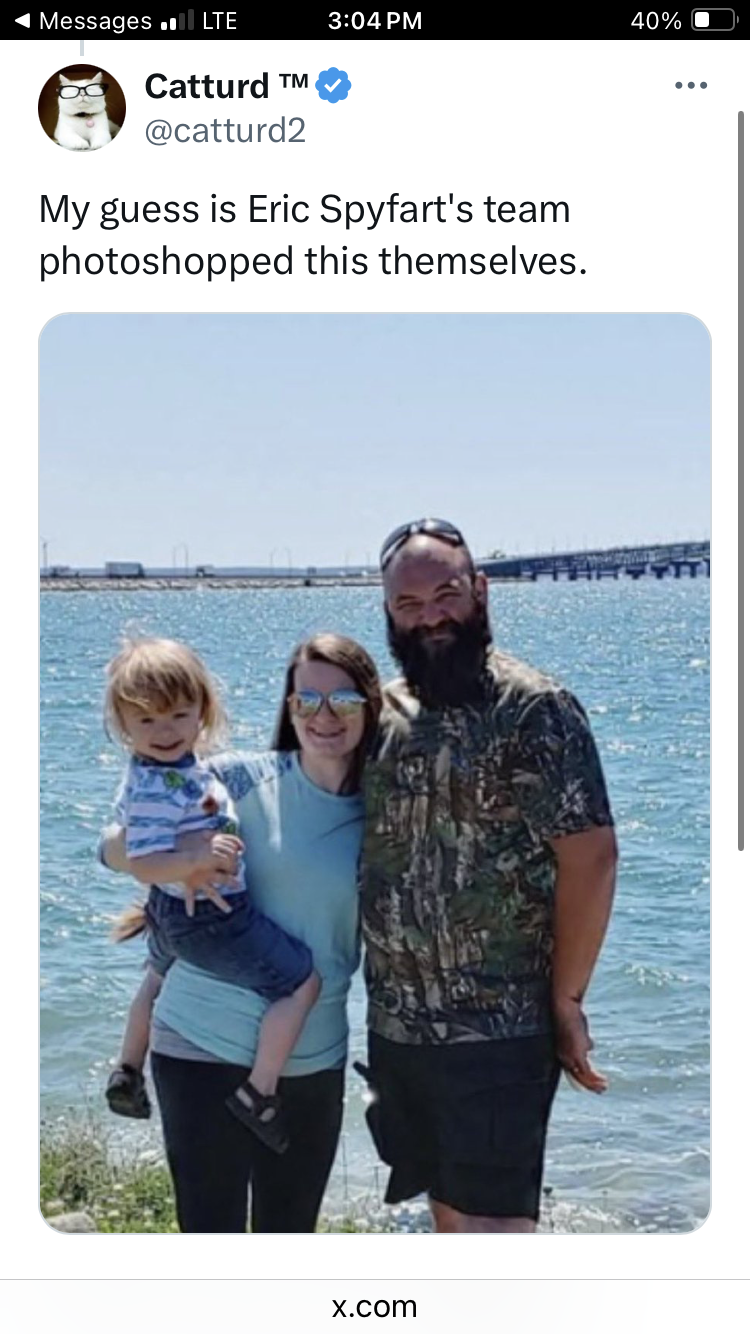Open Catturd's profile picture
This screenshot has height=1334, width=750.
tap(82, 108)
